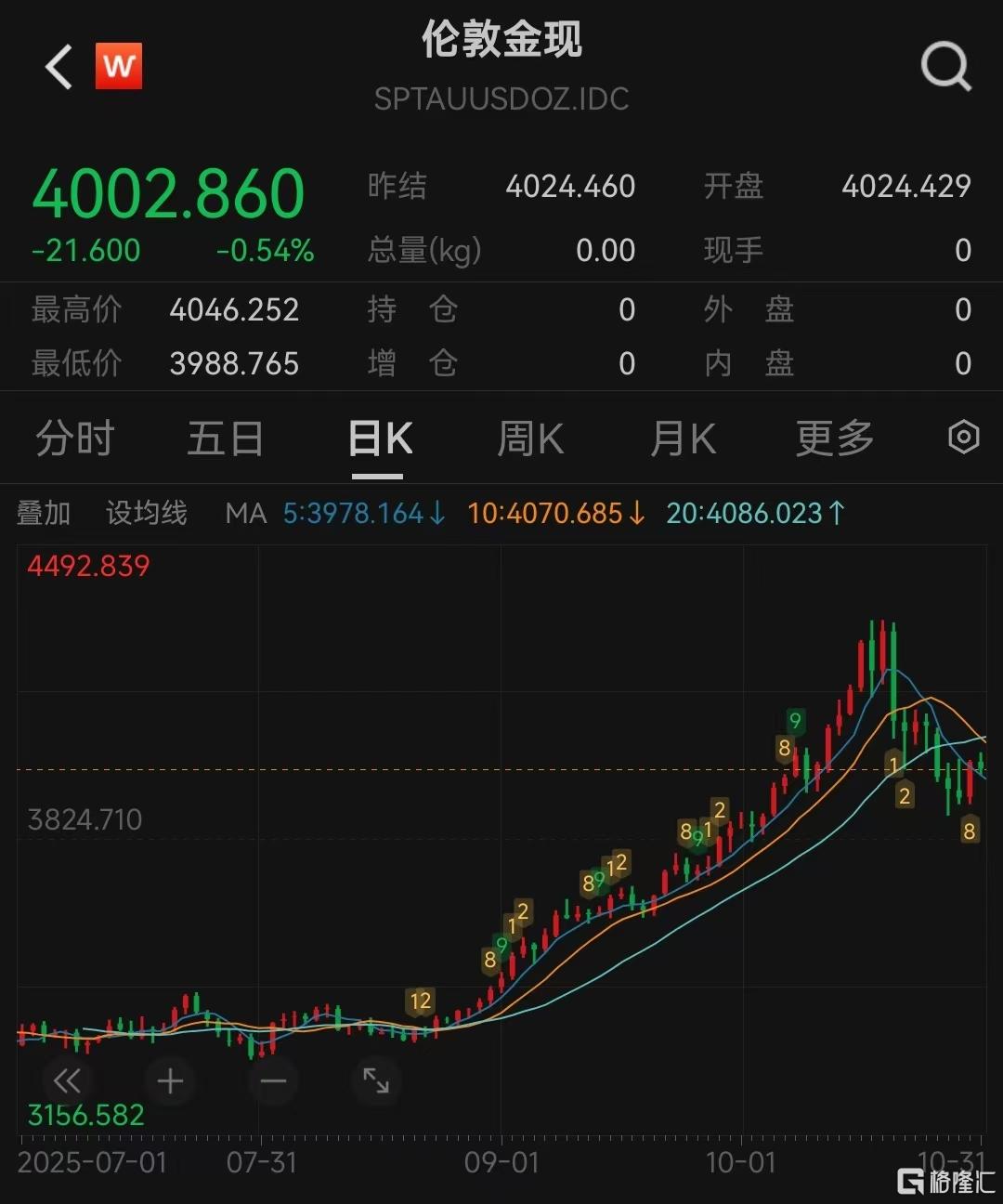Tap the red W badge icon

[x=119, y=67]
